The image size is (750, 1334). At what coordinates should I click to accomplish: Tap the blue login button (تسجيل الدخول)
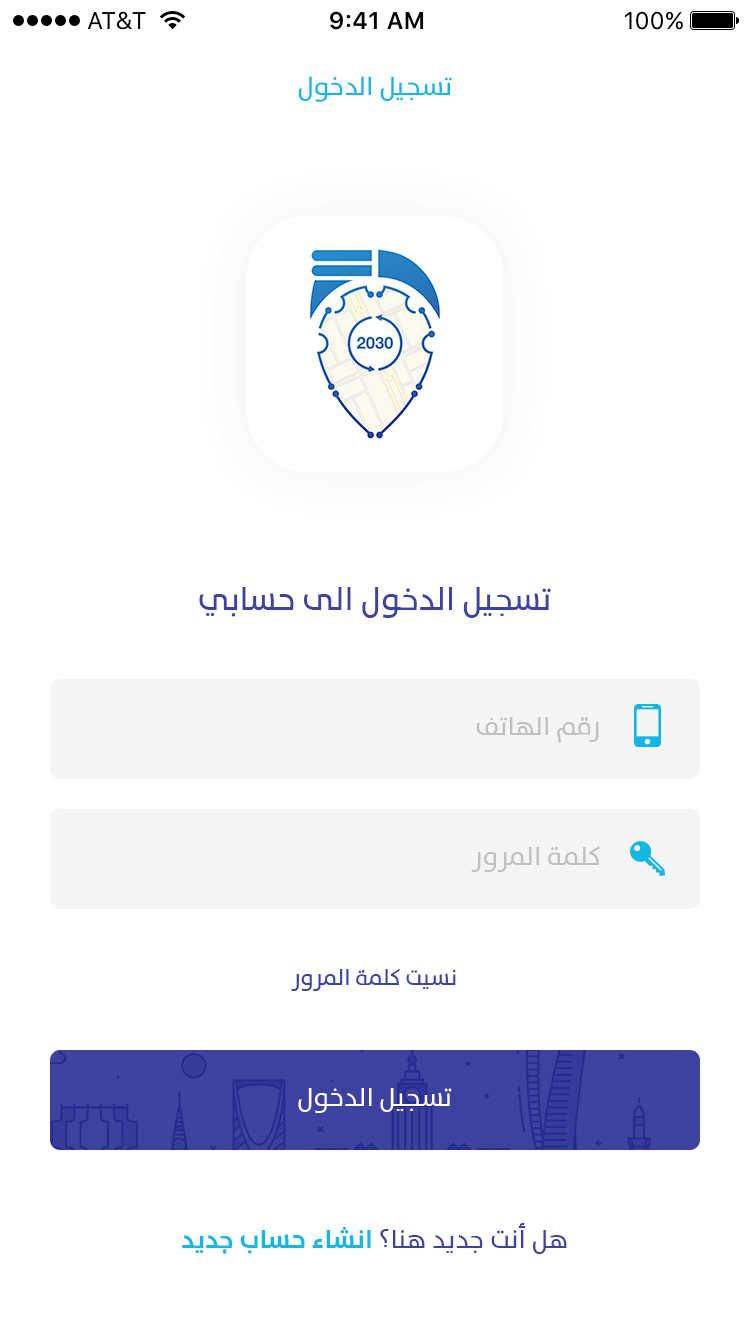375,1100
